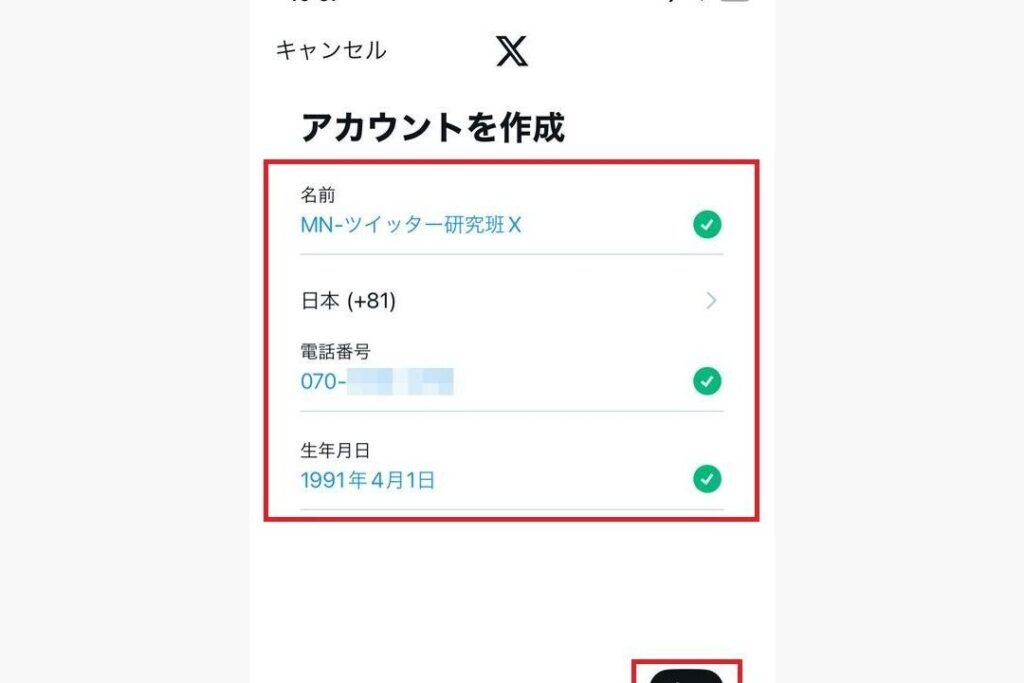Open the 日本 (+81) country code selector
The image size is (1024, 683).
coord(510,300)
